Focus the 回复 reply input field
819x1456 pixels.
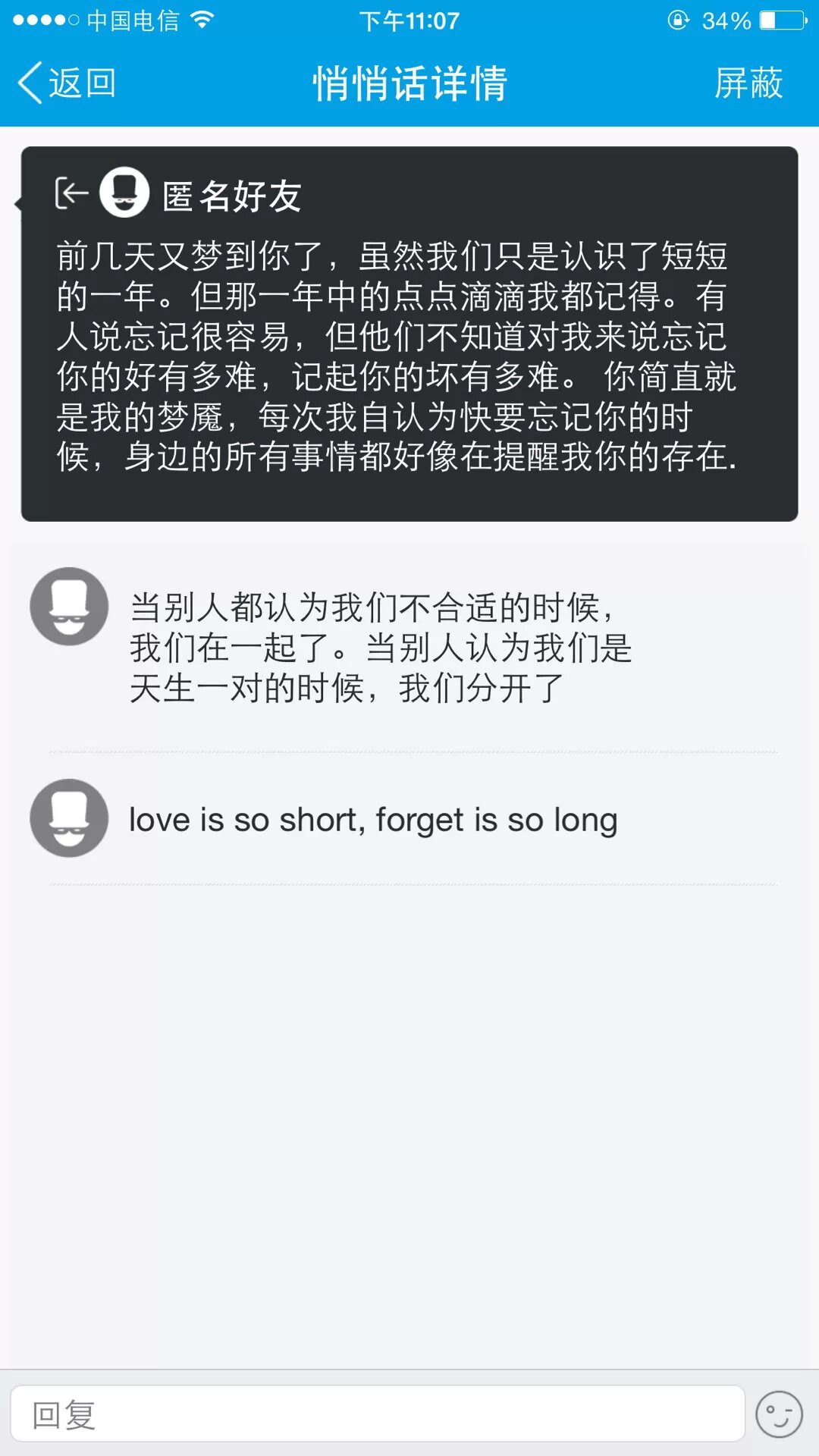(x=377, y=1414)
